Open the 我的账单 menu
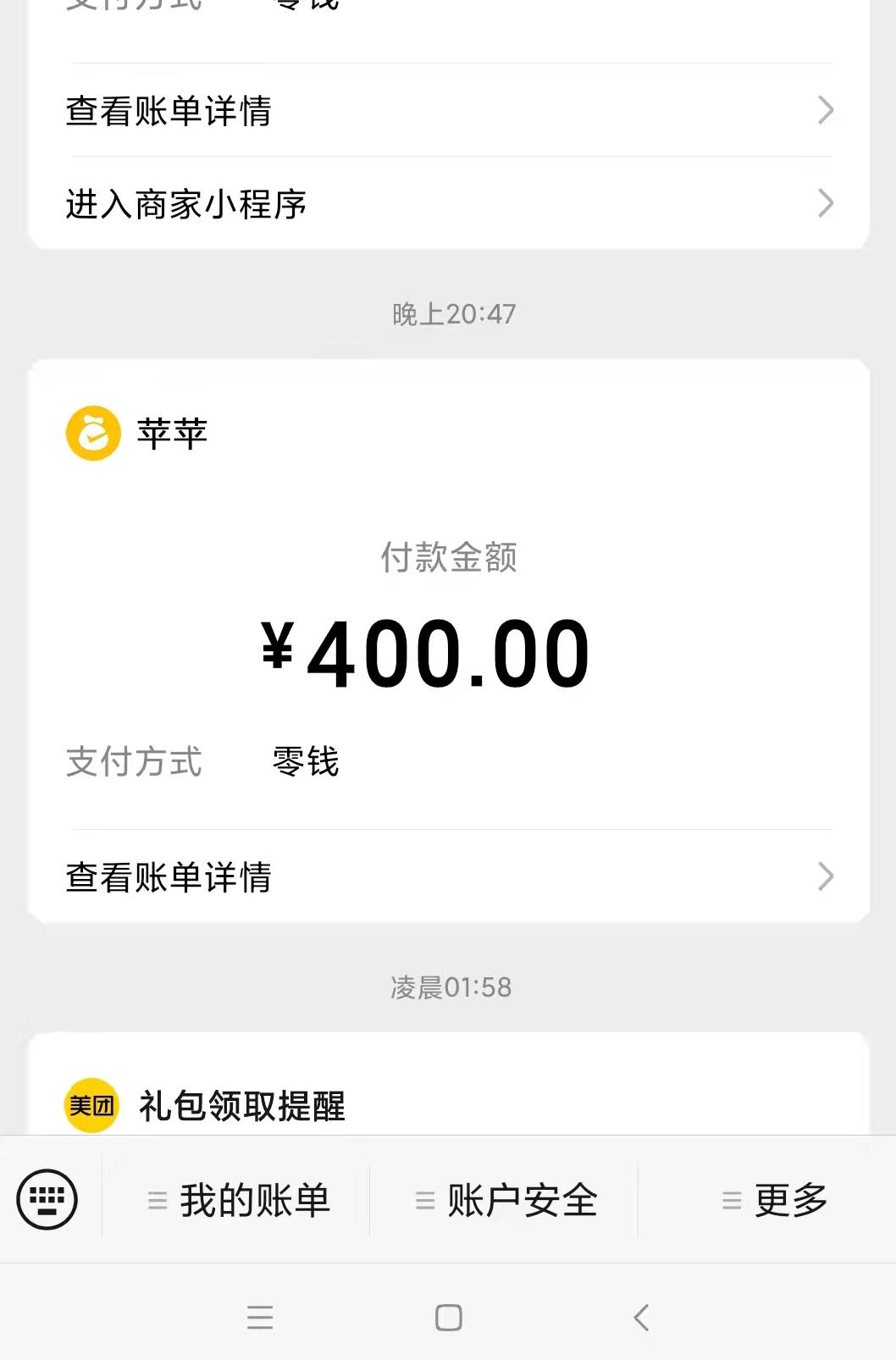This screenshot has width=896, height=1360. point(237,1200)
